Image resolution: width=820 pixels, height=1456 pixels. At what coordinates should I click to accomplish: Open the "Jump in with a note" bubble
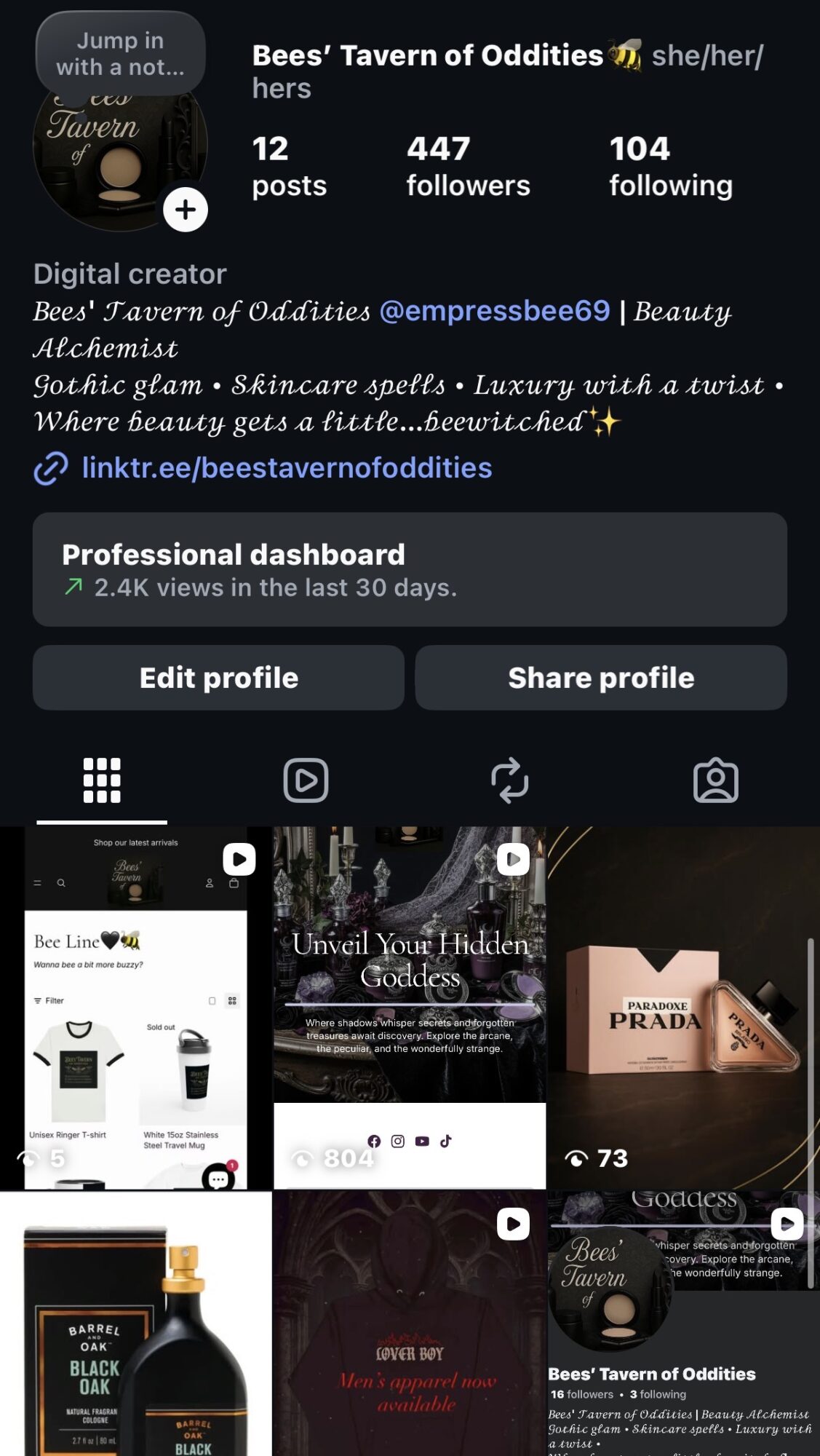(x=121, y=54)
